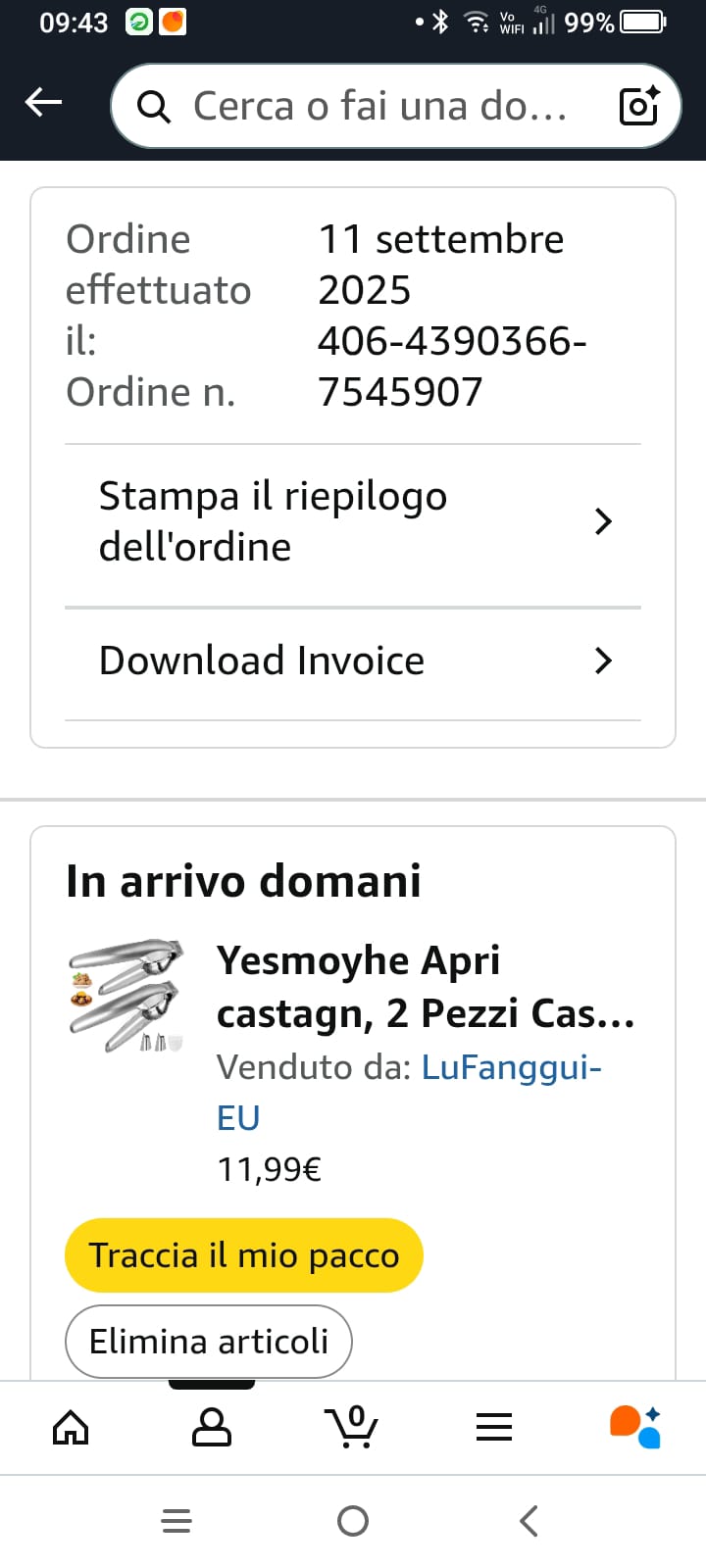Choose Elimina articoli
Screen dimensions: 706x1568
[x=209, y=1341]
